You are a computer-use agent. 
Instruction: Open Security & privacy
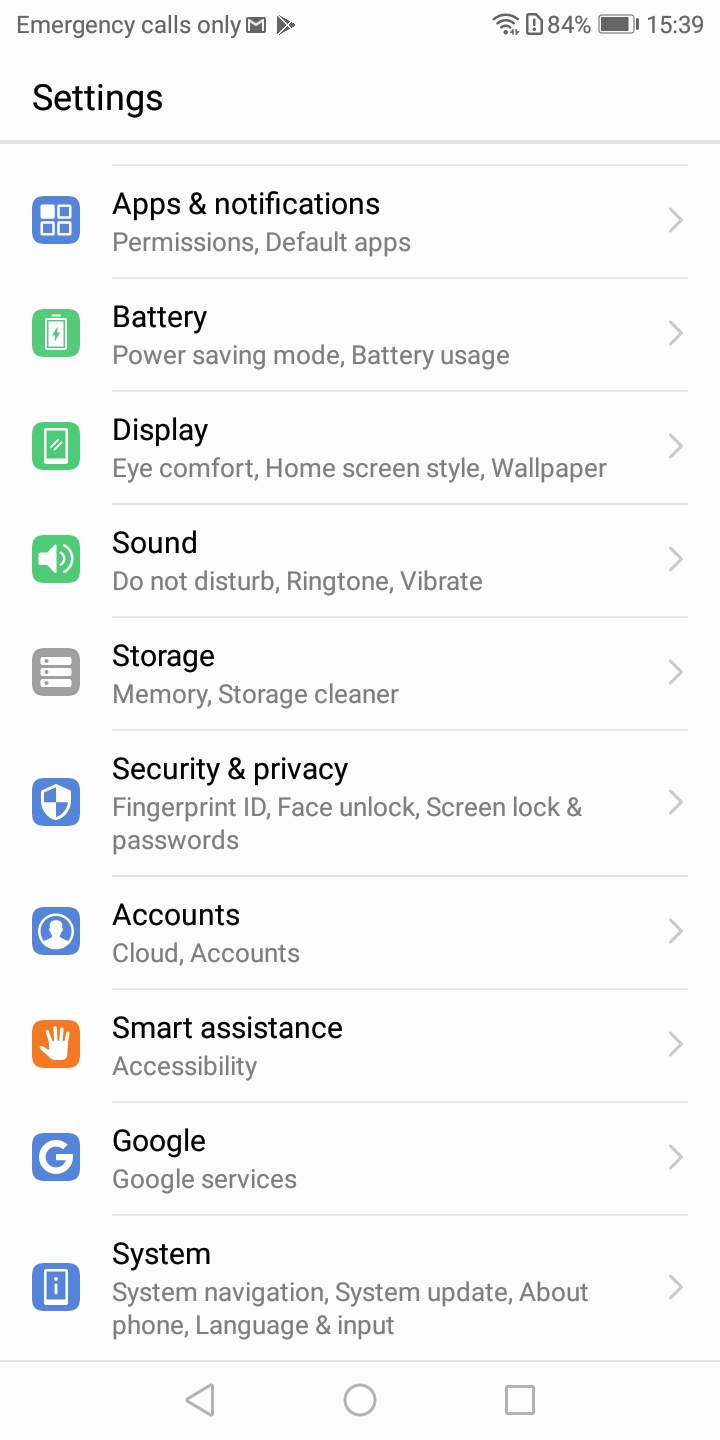click(x=360, y=803)
